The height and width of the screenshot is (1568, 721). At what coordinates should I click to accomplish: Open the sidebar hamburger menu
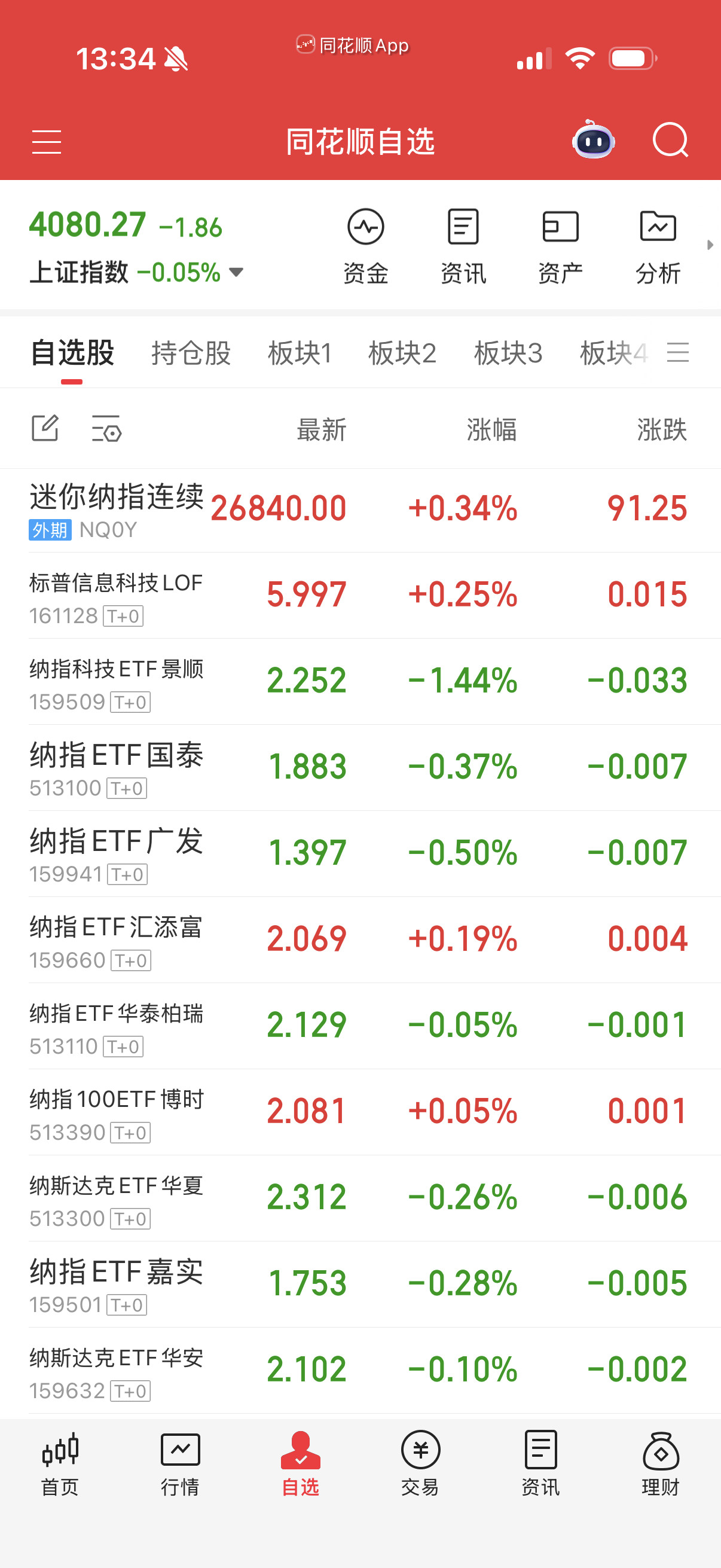coord(46,141)
